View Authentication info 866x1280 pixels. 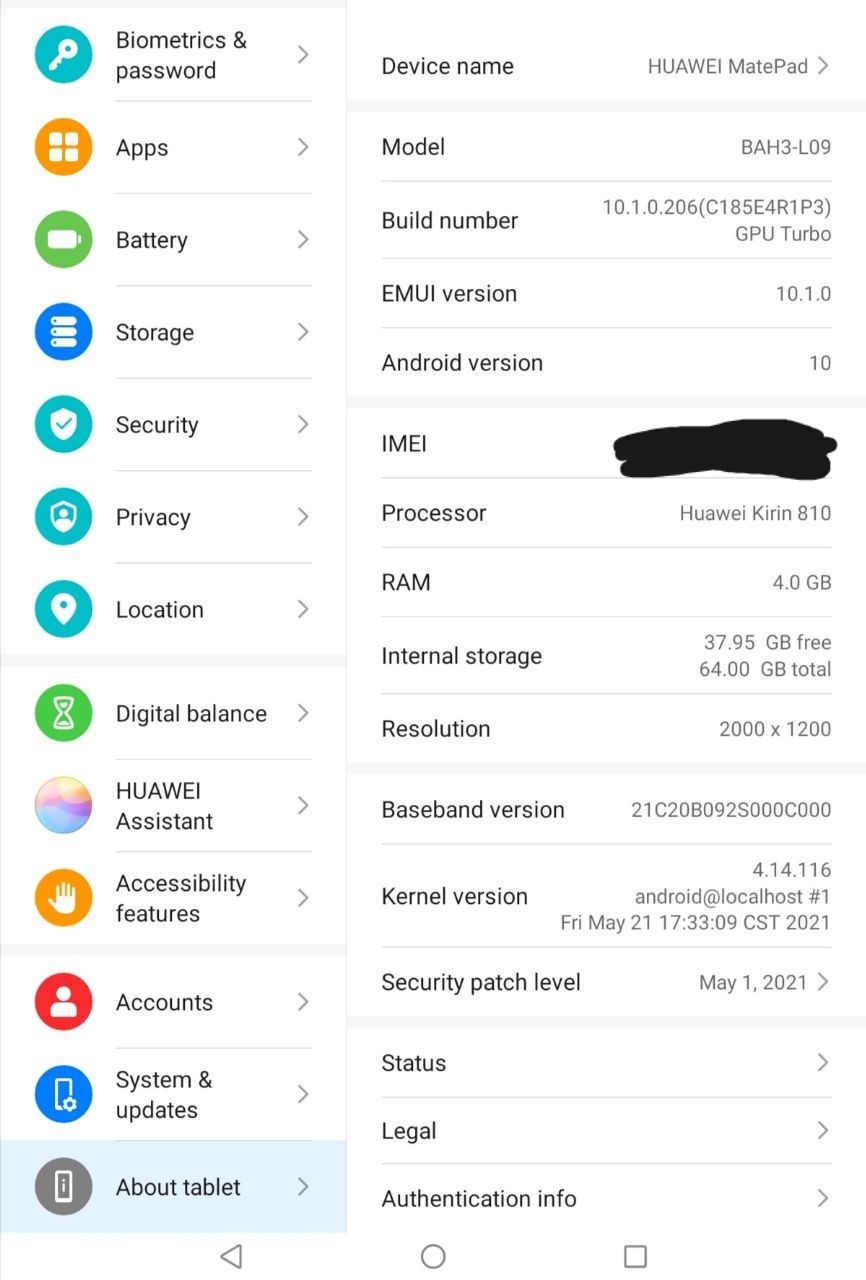click(x=605, y=1198)
